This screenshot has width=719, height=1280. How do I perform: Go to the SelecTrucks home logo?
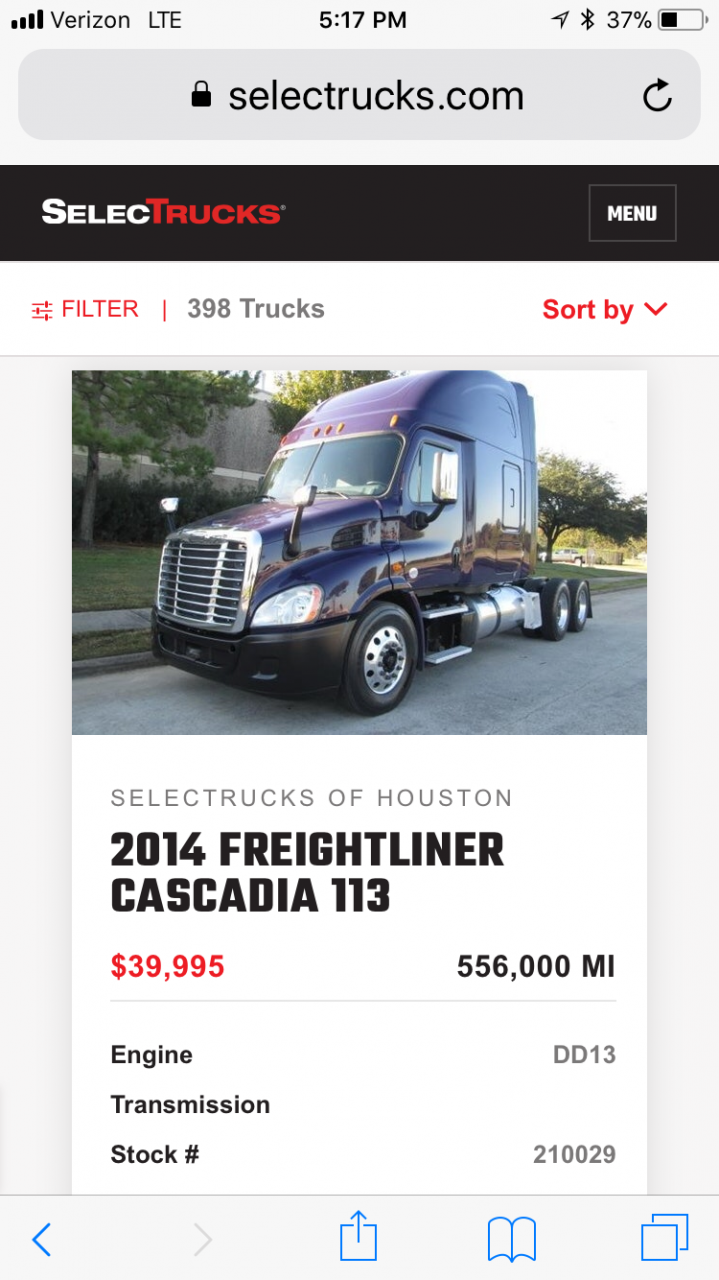pyautogui.click(x=163, y=212)
